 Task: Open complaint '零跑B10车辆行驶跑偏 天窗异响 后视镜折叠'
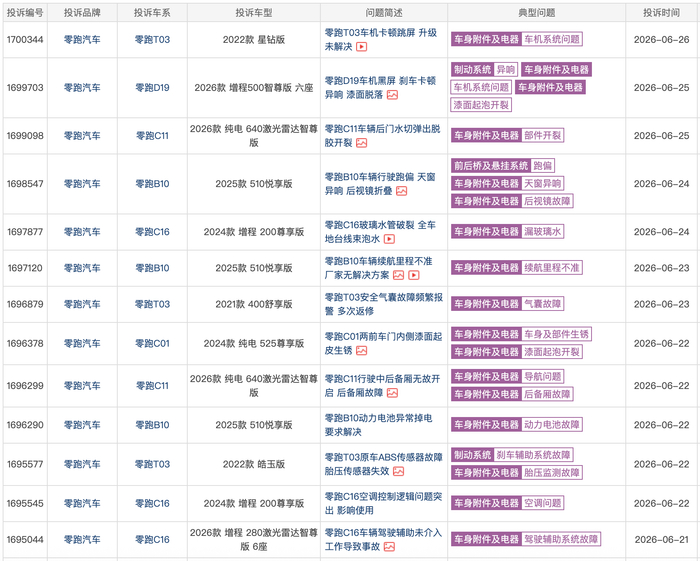[x=380, y=184]
